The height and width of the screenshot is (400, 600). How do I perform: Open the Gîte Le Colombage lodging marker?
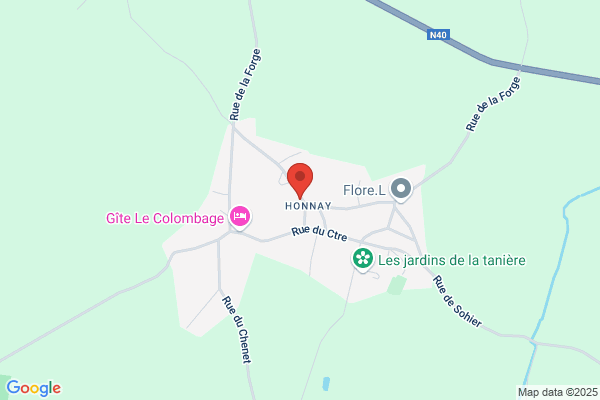tap(240, 217)
